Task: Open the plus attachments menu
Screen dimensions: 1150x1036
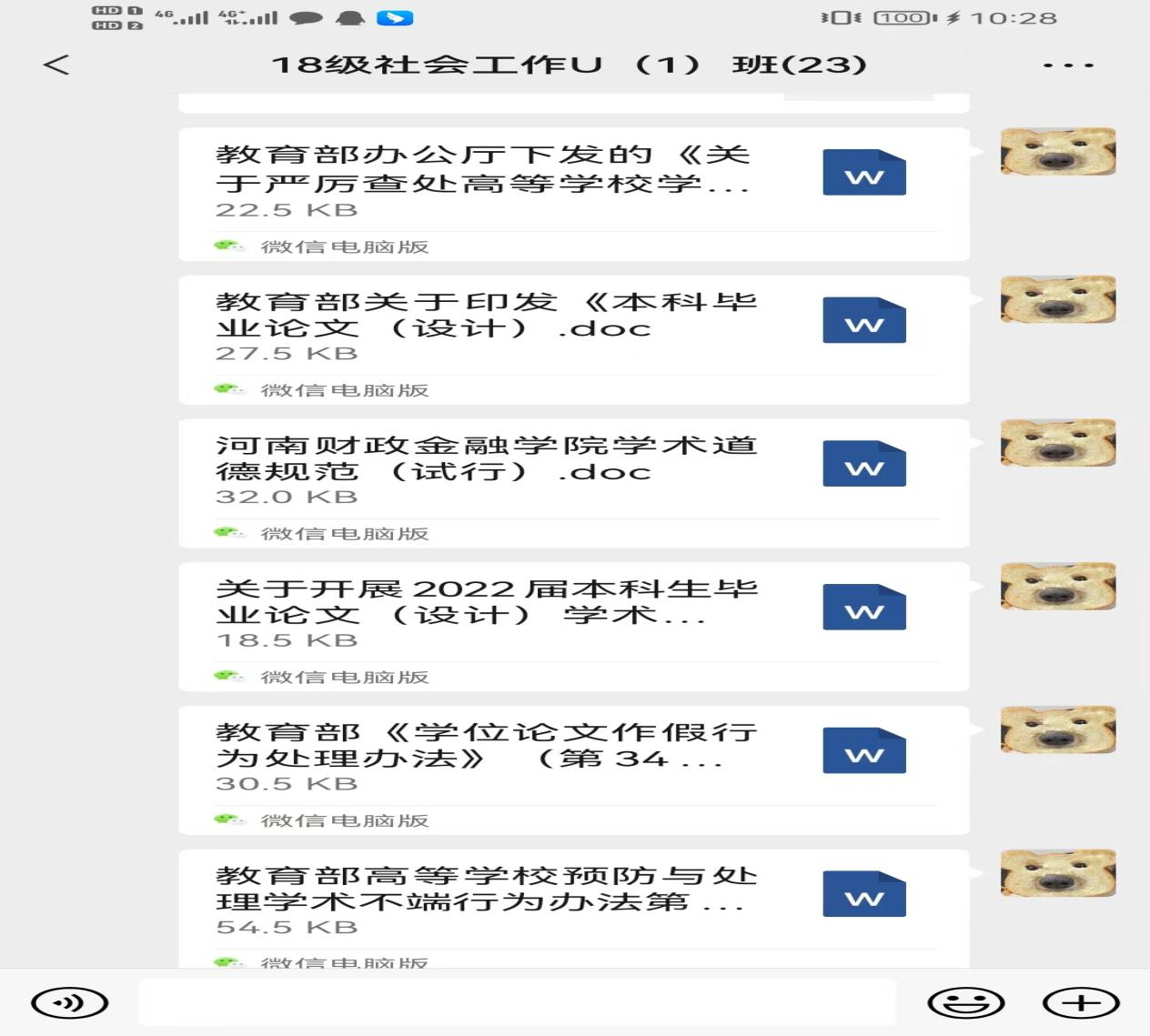Action: [1081, 1002]
